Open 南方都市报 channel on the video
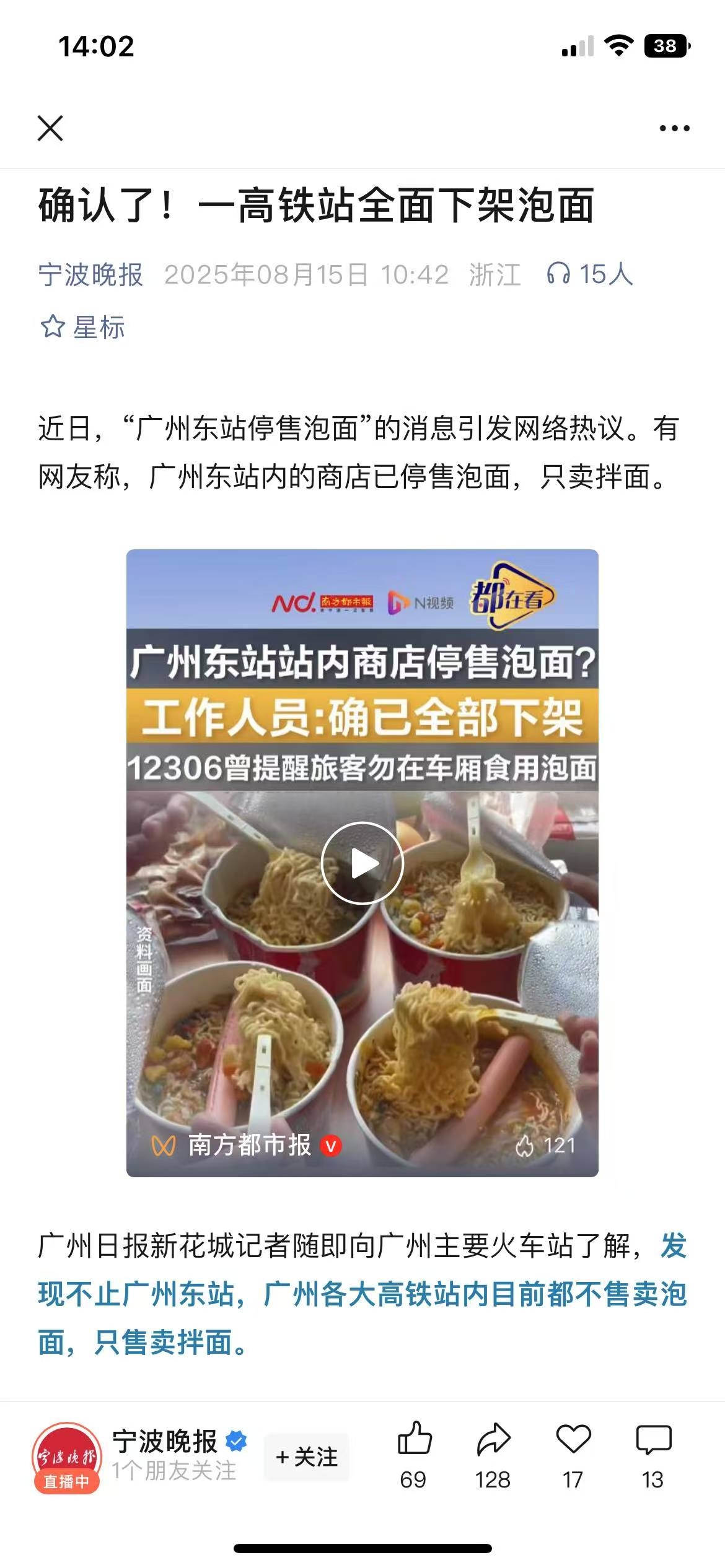The image size is (725, 1568). [248, 1145]
